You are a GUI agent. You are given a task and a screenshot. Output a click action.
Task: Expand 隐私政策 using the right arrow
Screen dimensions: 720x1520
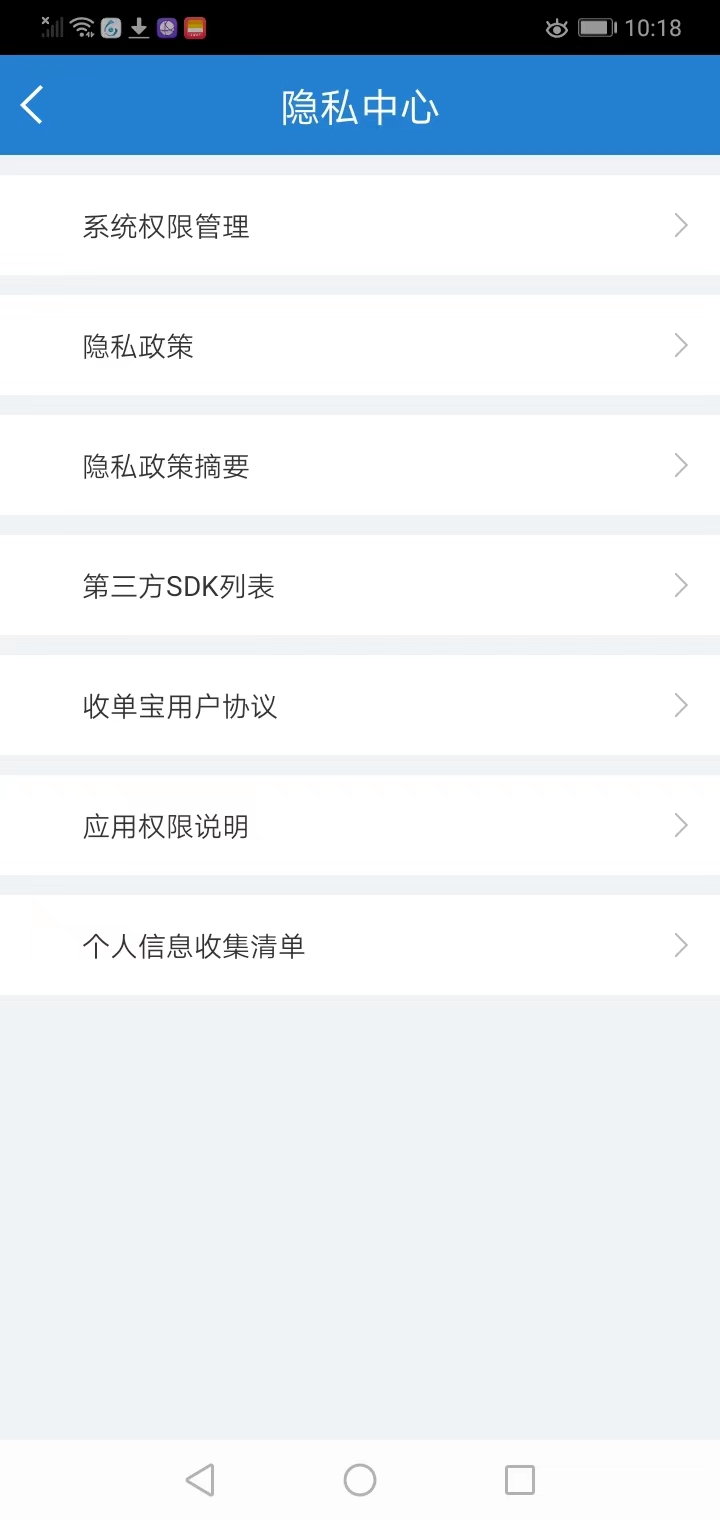tap(681, 345)
